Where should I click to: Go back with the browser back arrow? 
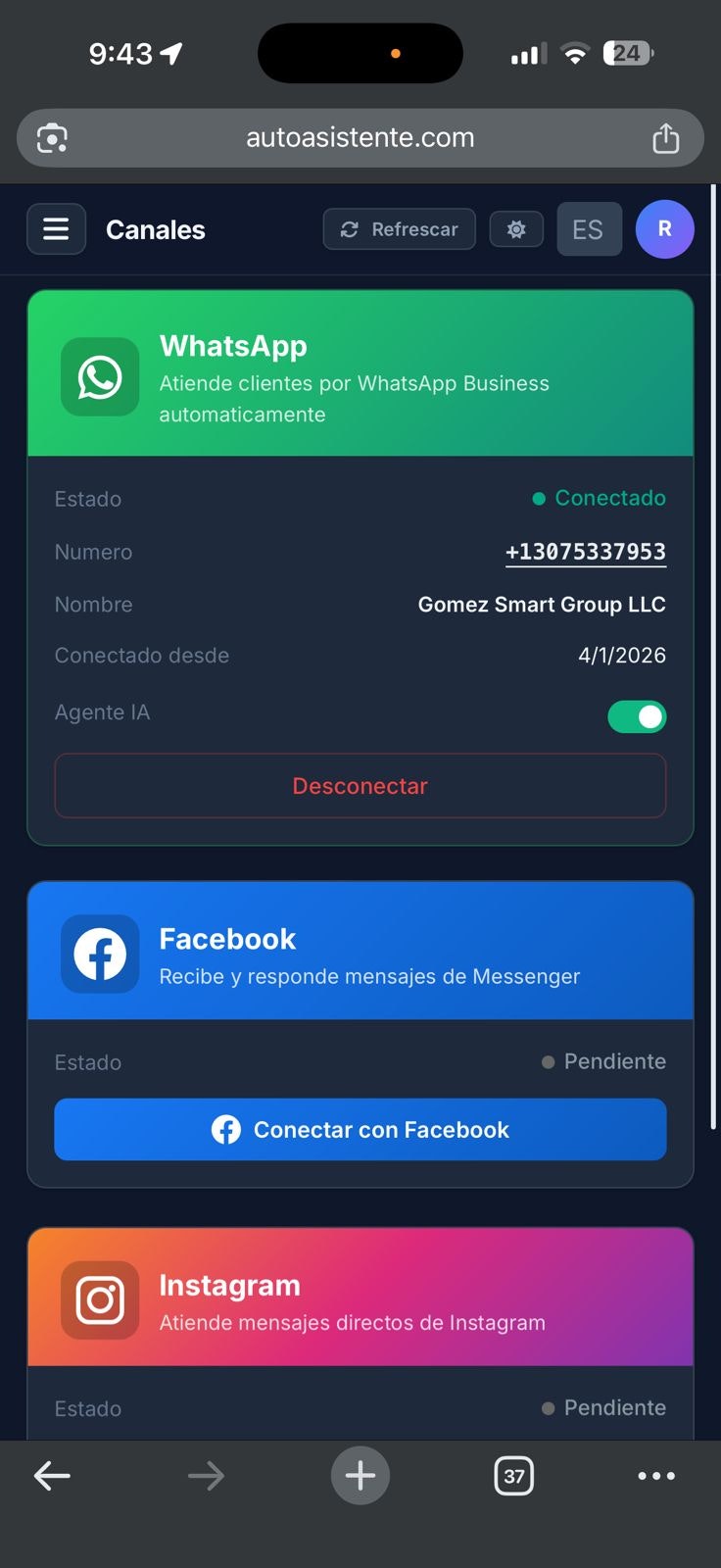52,1475
